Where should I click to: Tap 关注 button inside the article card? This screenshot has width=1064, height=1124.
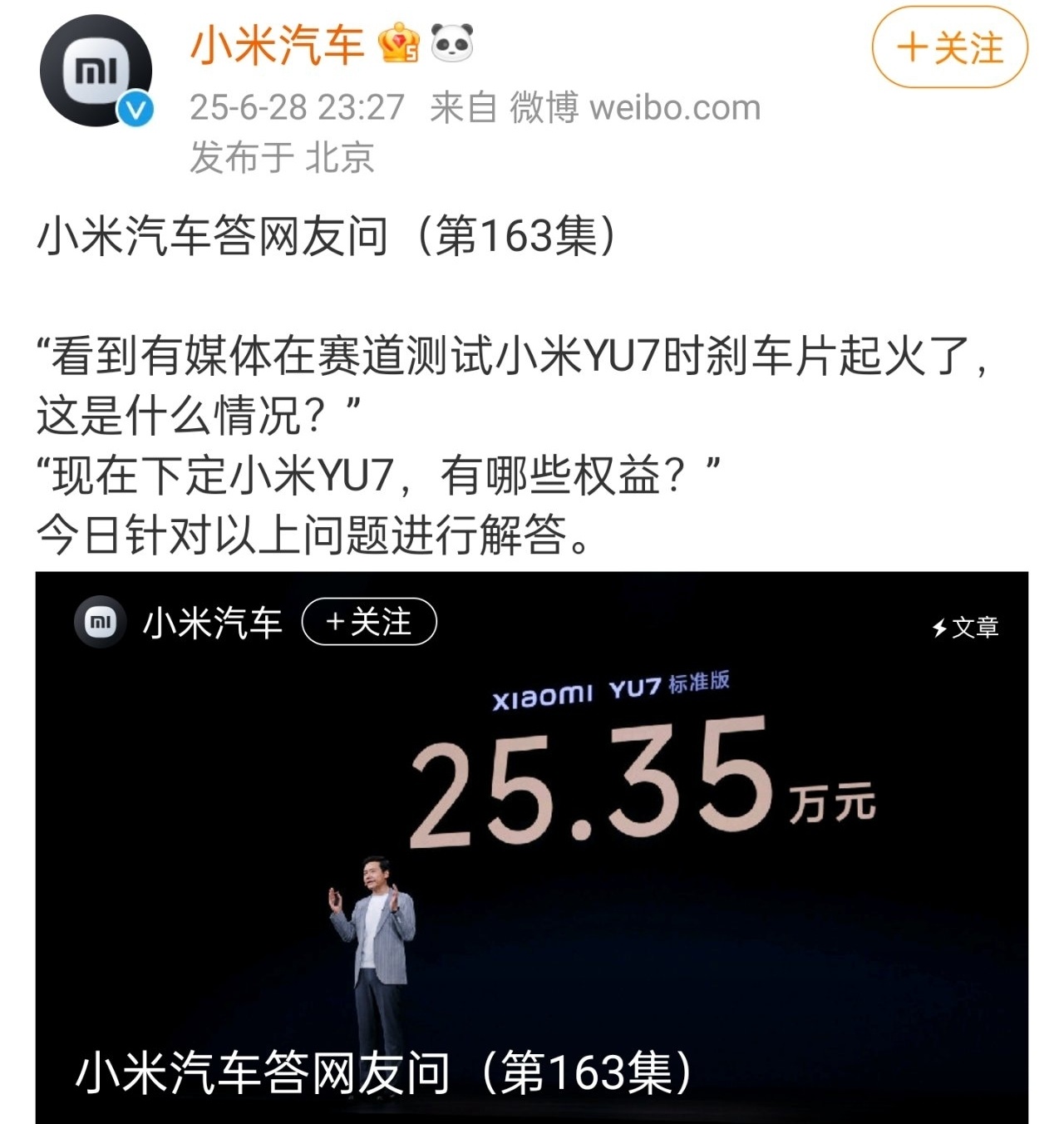[369, 622]
